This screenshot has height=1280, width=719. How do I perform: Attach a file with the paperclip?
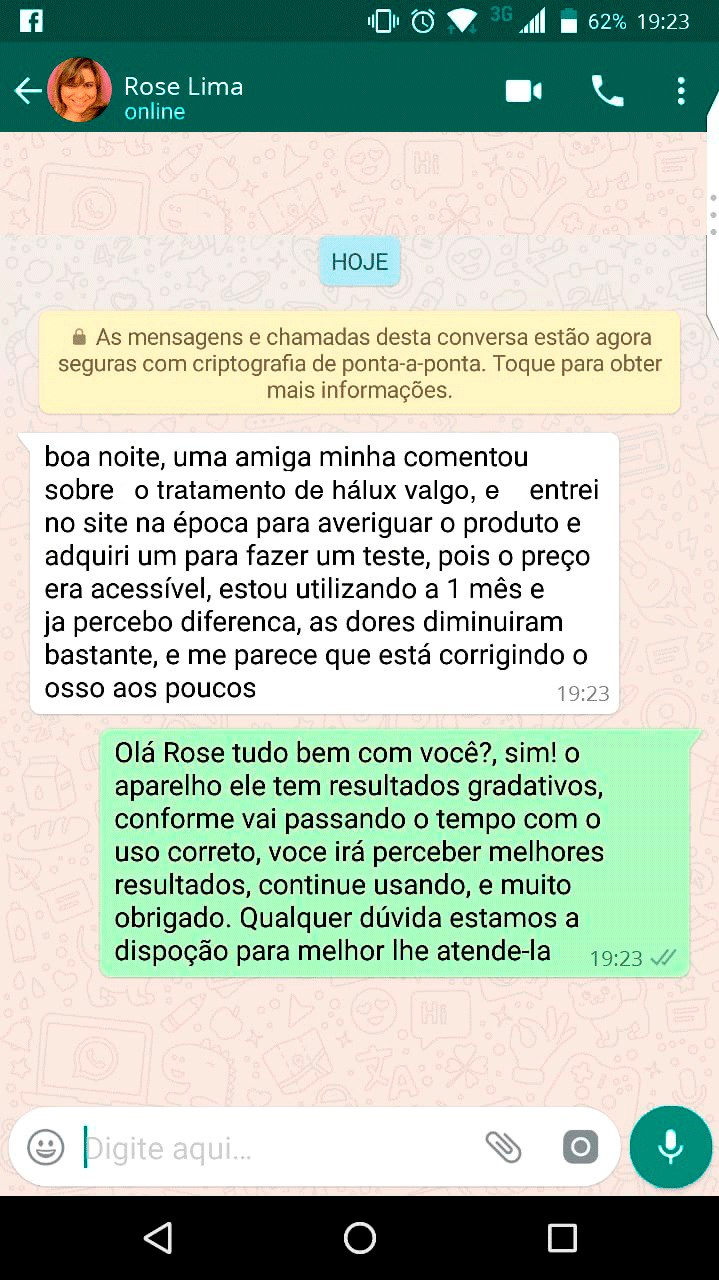click(x=503, y=1147)
